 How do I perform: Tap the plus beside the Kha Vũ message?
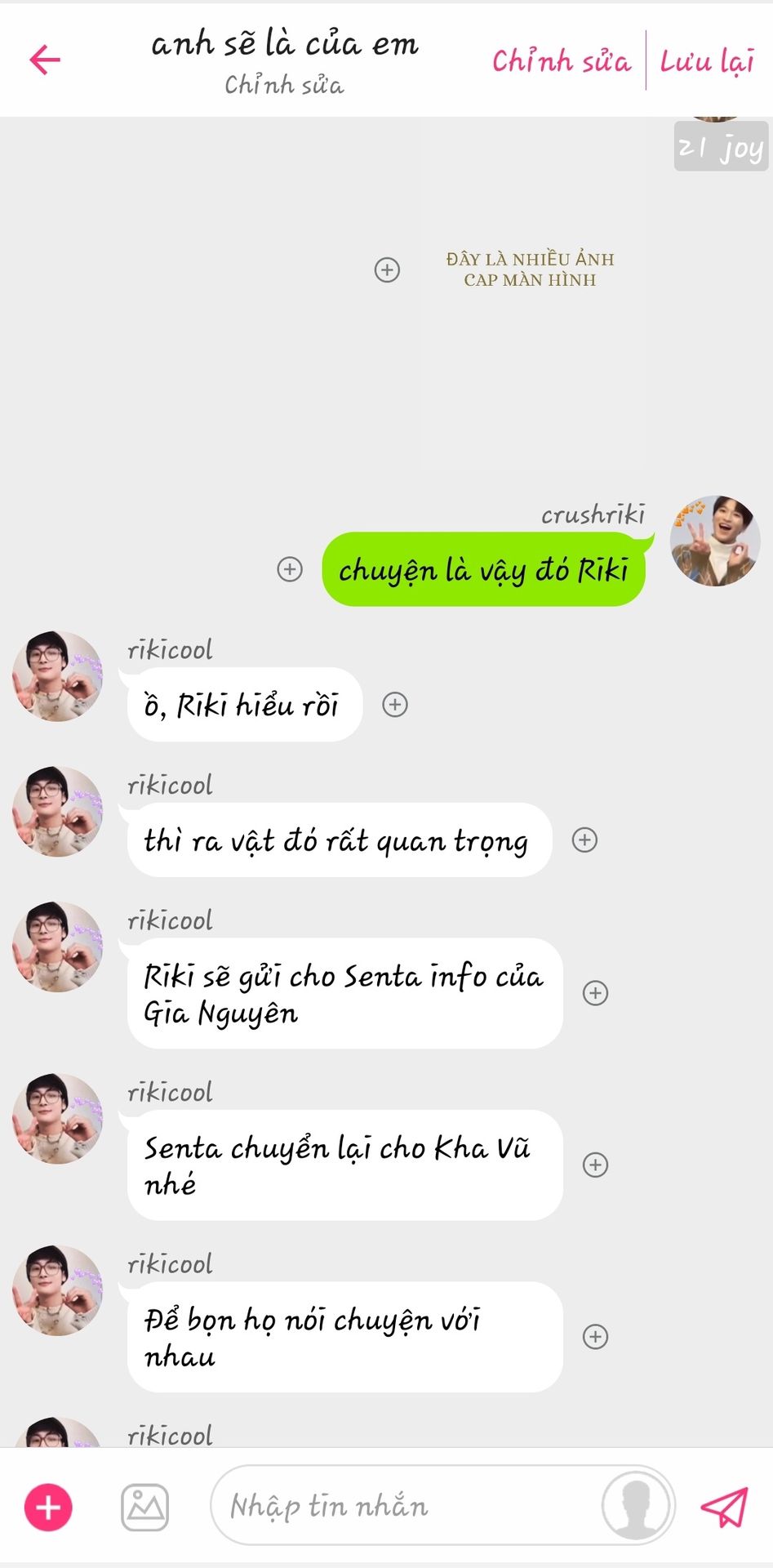[596, 1165]
